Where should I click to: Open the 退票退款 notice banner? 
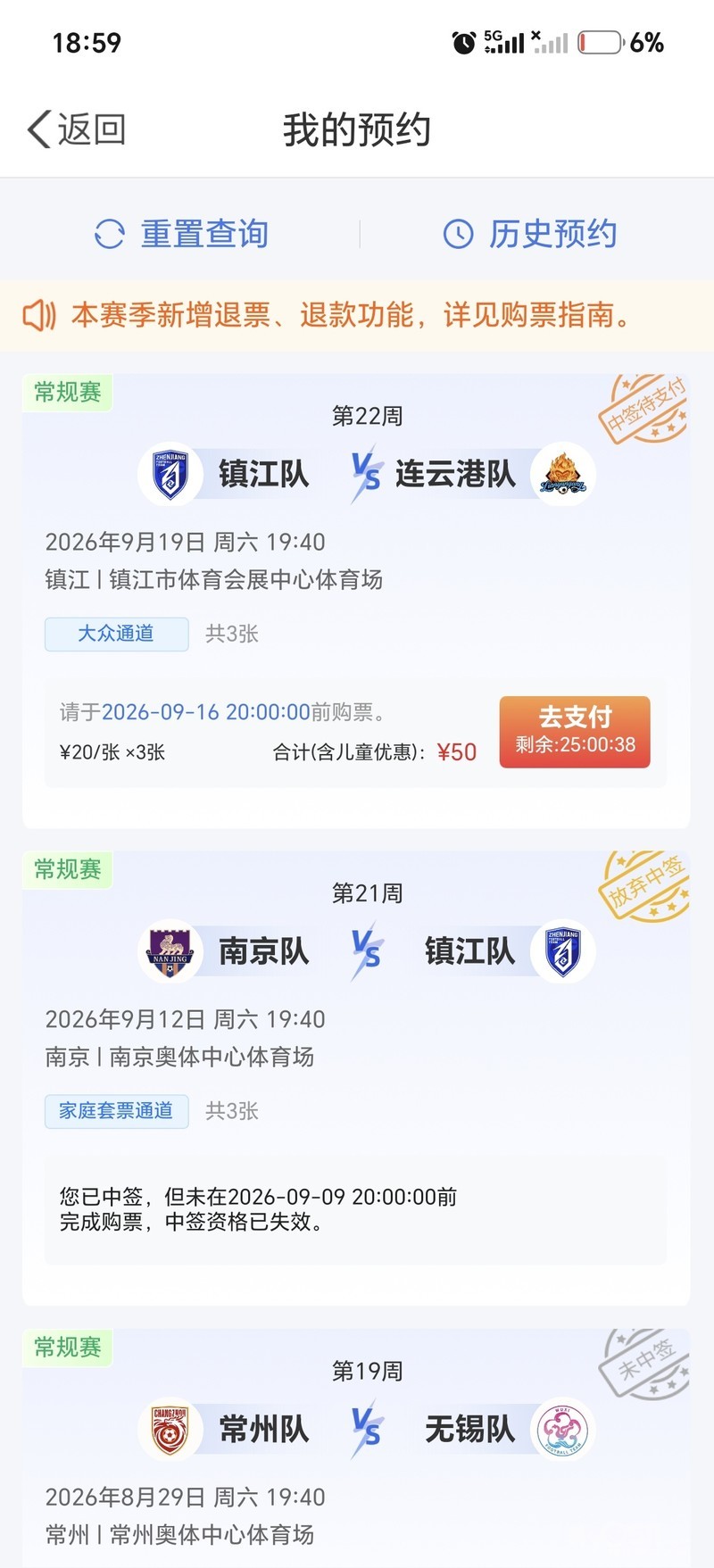tap(357, 315)
